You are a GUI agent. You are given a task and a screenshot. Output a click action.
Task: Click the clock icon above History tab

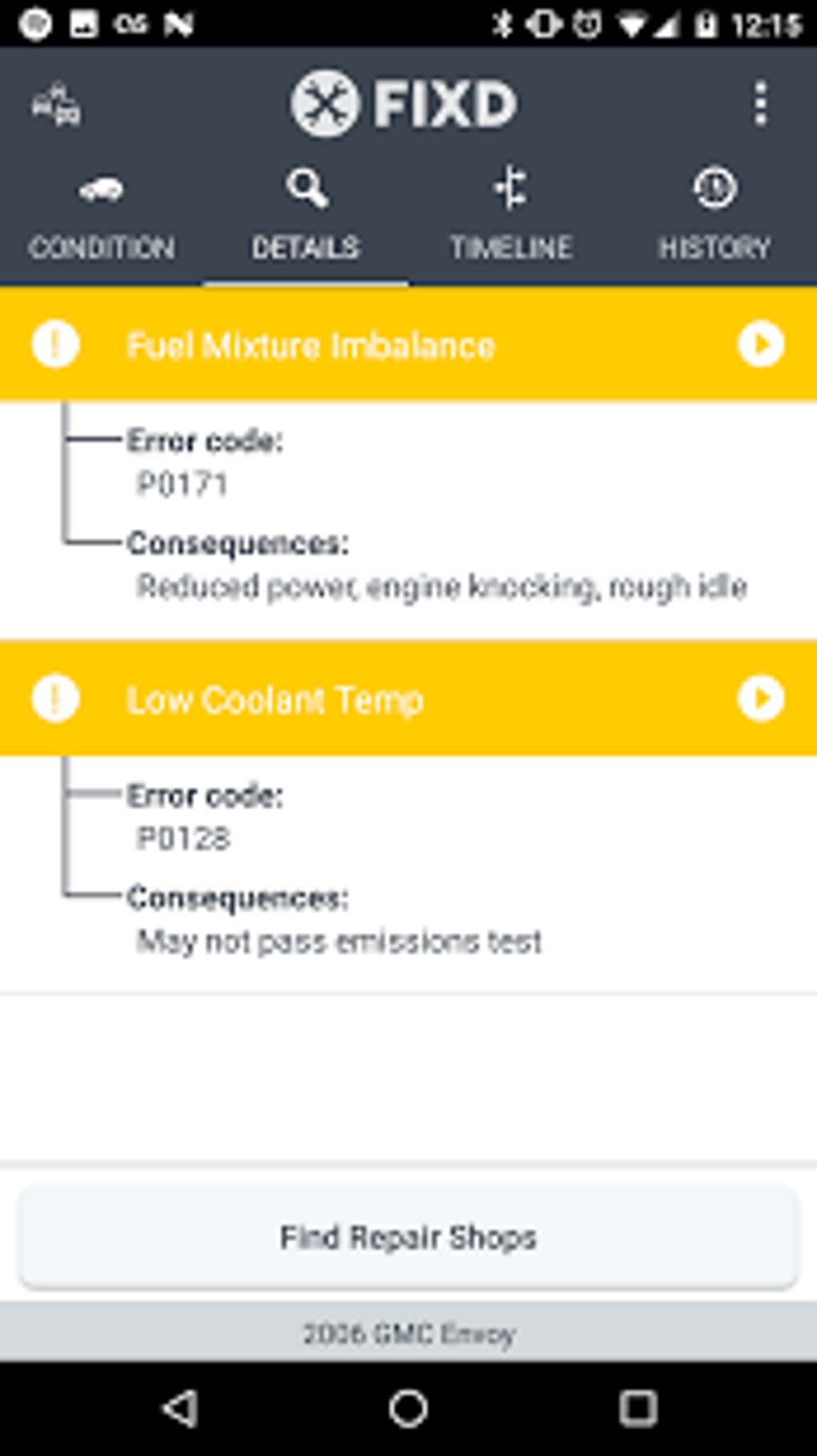[x=714, y=188]
